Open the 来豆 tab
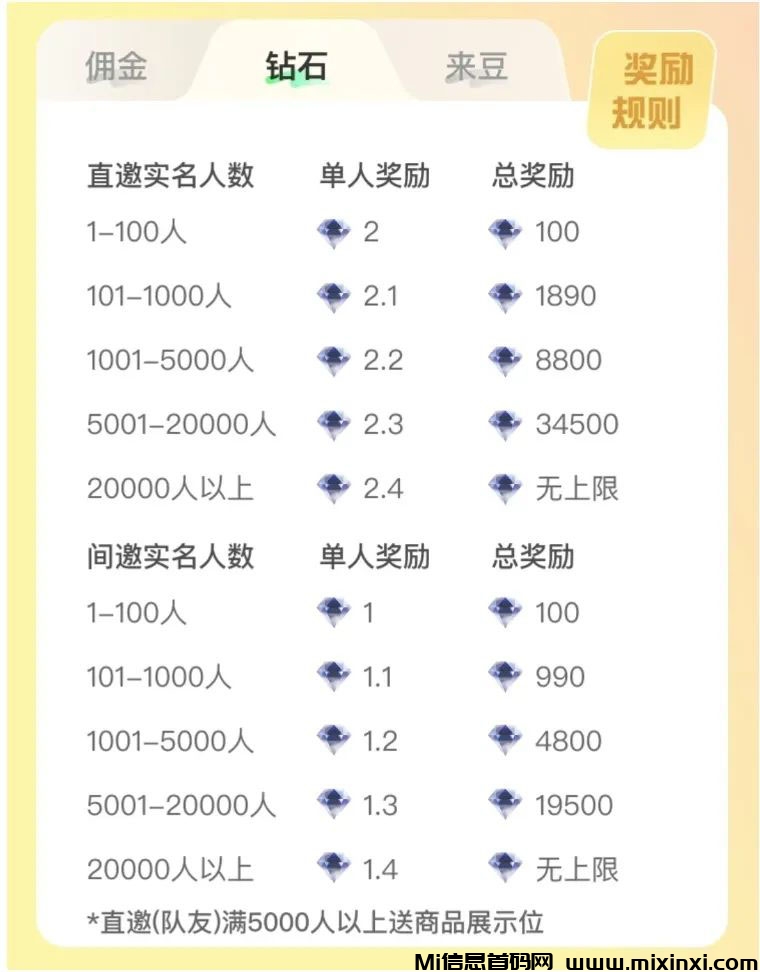Viewport: 760px width, 972px height. 476,67
